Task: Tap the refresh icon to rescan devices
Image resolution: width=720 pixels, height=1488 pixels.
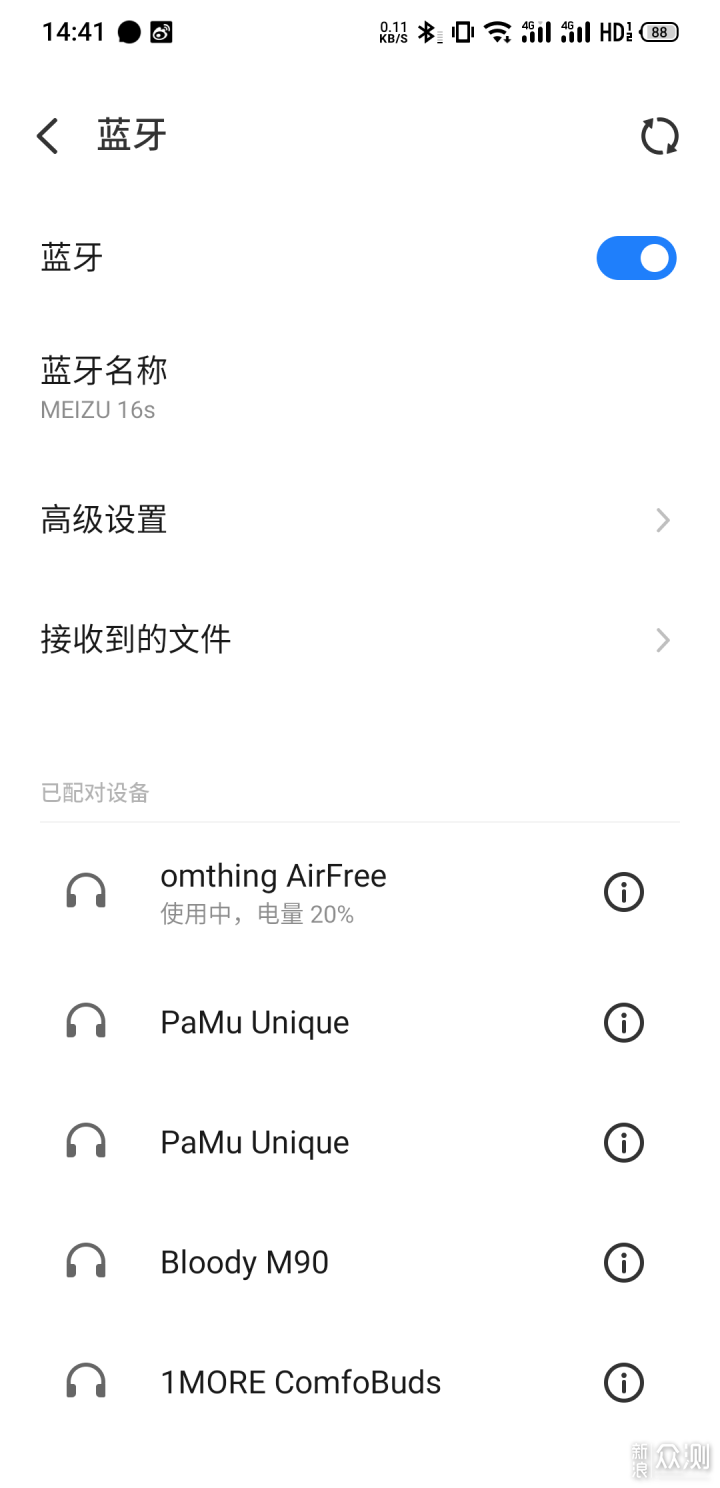Action: (659, 136)
